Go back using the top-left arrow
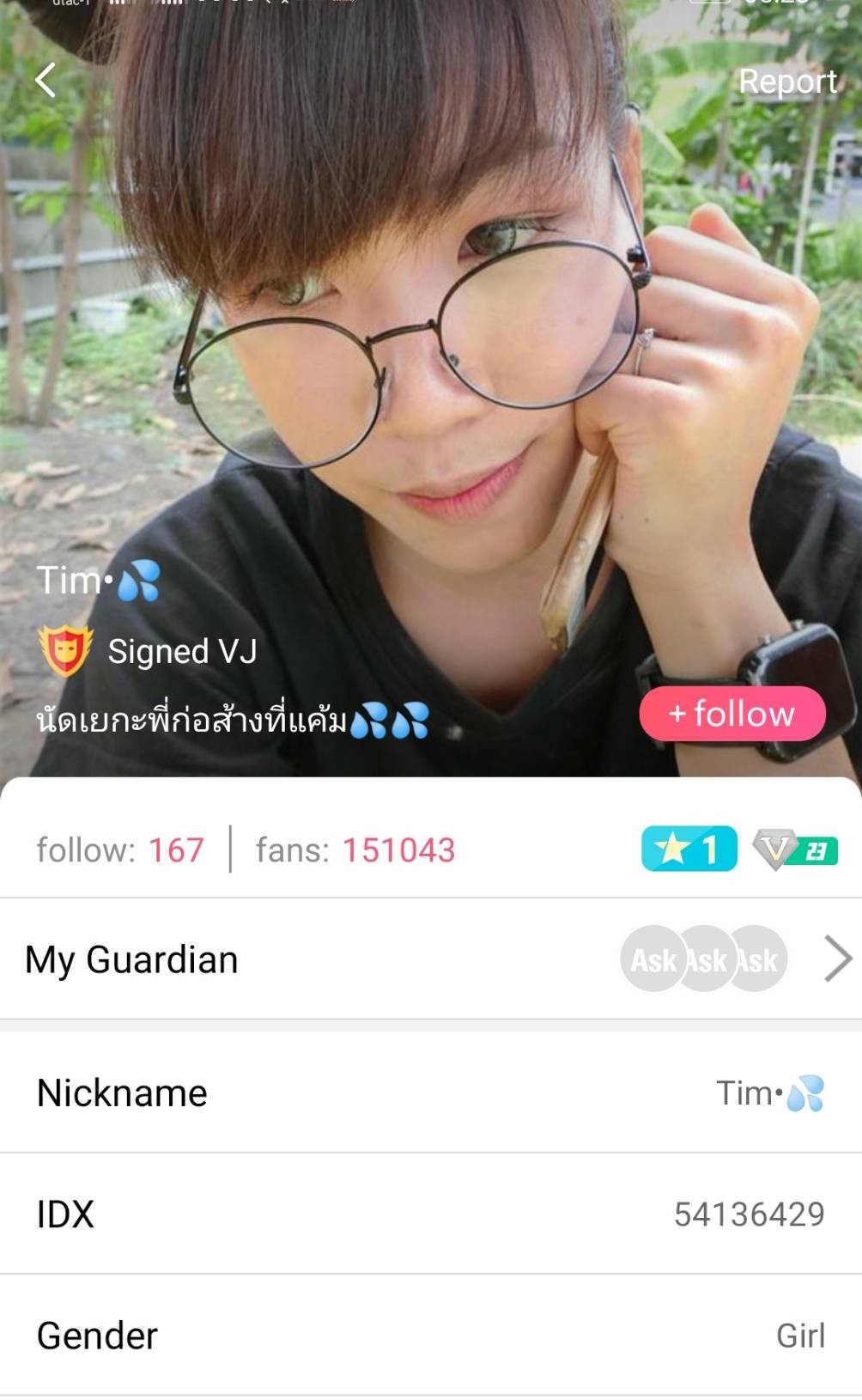The image size is (862, 1400). pyautogui.click(x=46, y=81)
